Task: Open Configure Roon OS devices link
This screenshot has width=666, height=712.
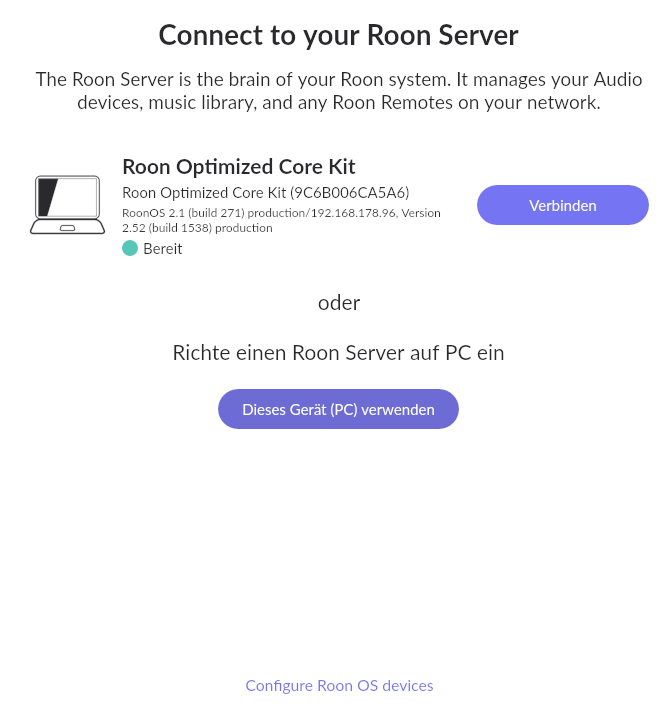Action: 339,685
